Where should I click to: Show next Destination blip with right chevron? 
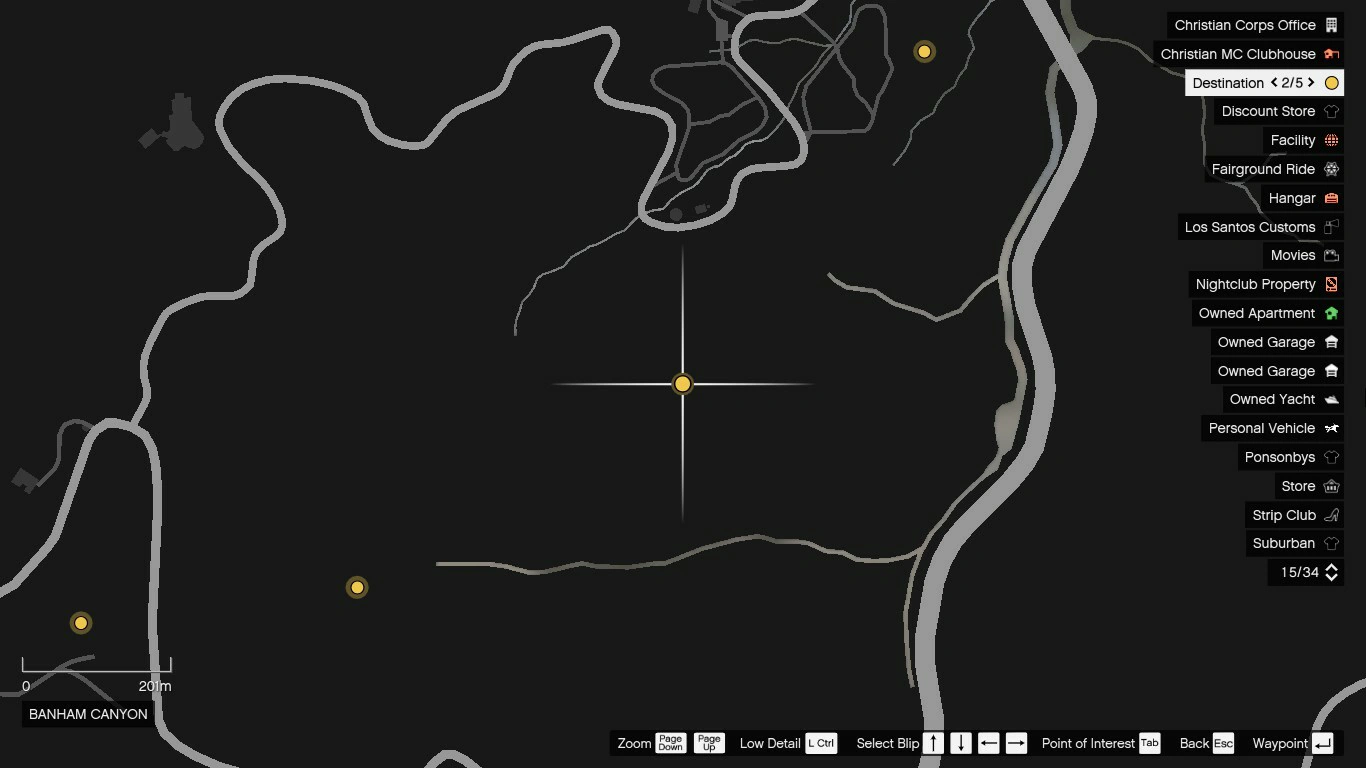pyautogui.click(x=1311, y=83)
